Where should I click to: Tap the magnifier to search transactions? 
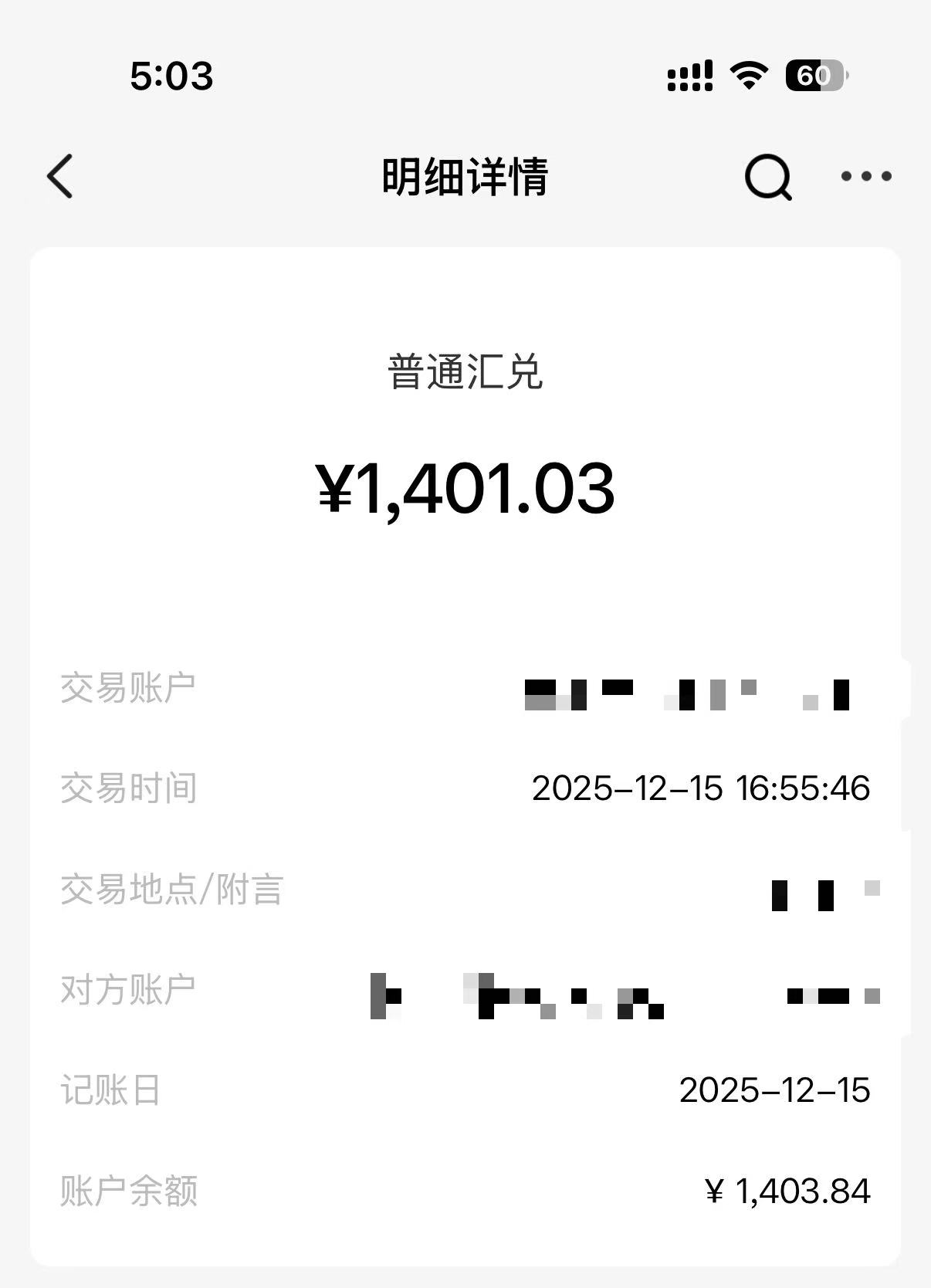point(767,178)
